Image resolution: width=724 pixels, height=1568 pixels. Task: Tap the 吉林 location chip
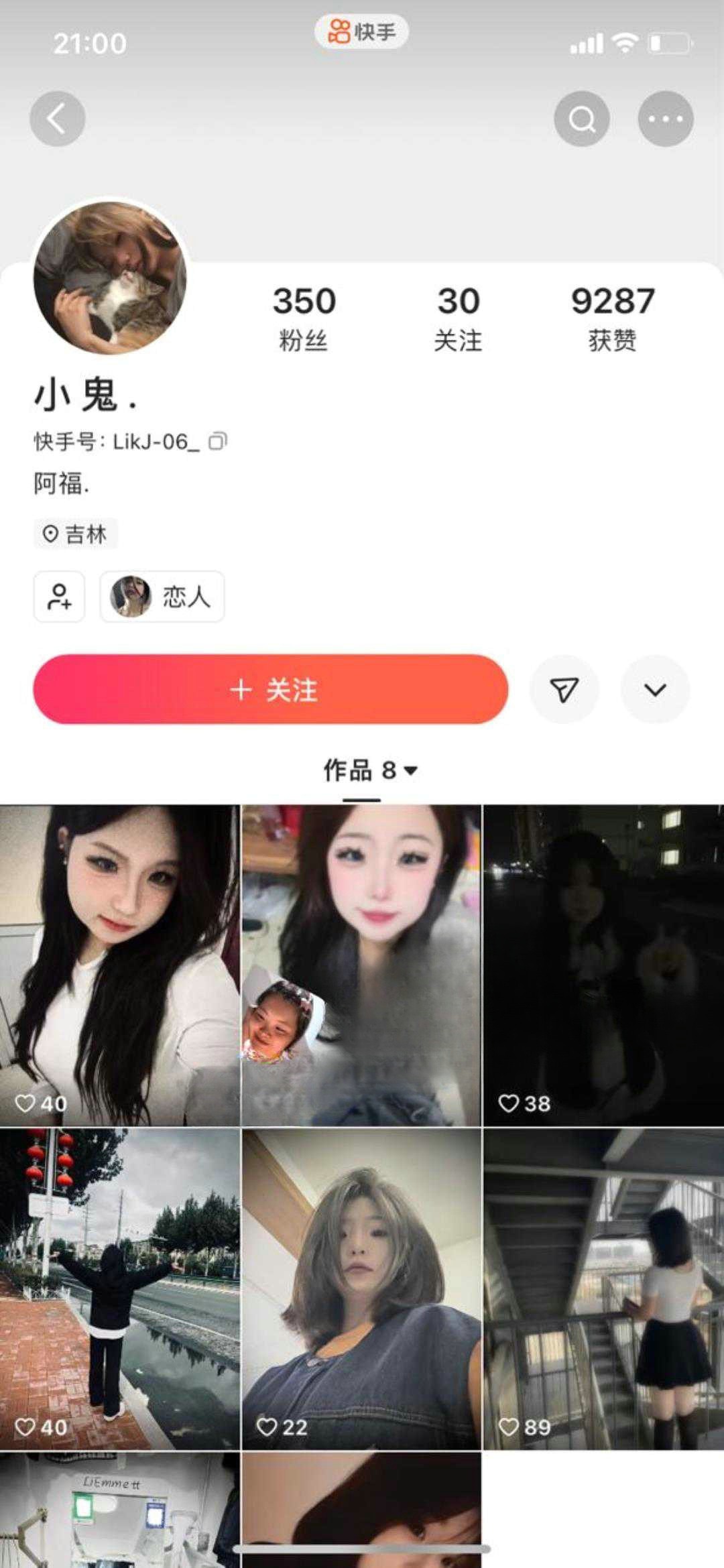click(75, 534)
